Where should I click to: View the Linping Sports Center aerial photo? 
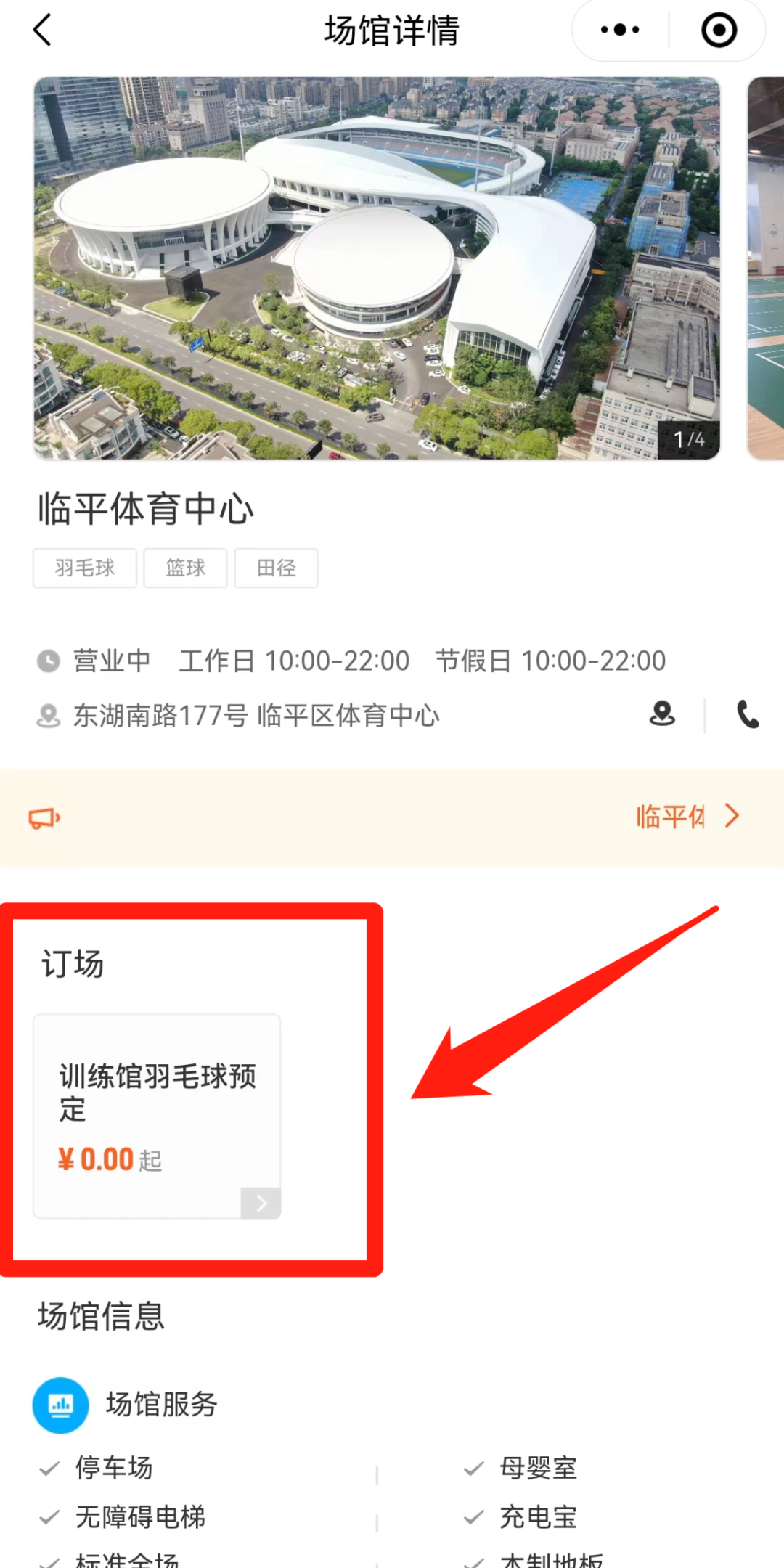(377, 269)
